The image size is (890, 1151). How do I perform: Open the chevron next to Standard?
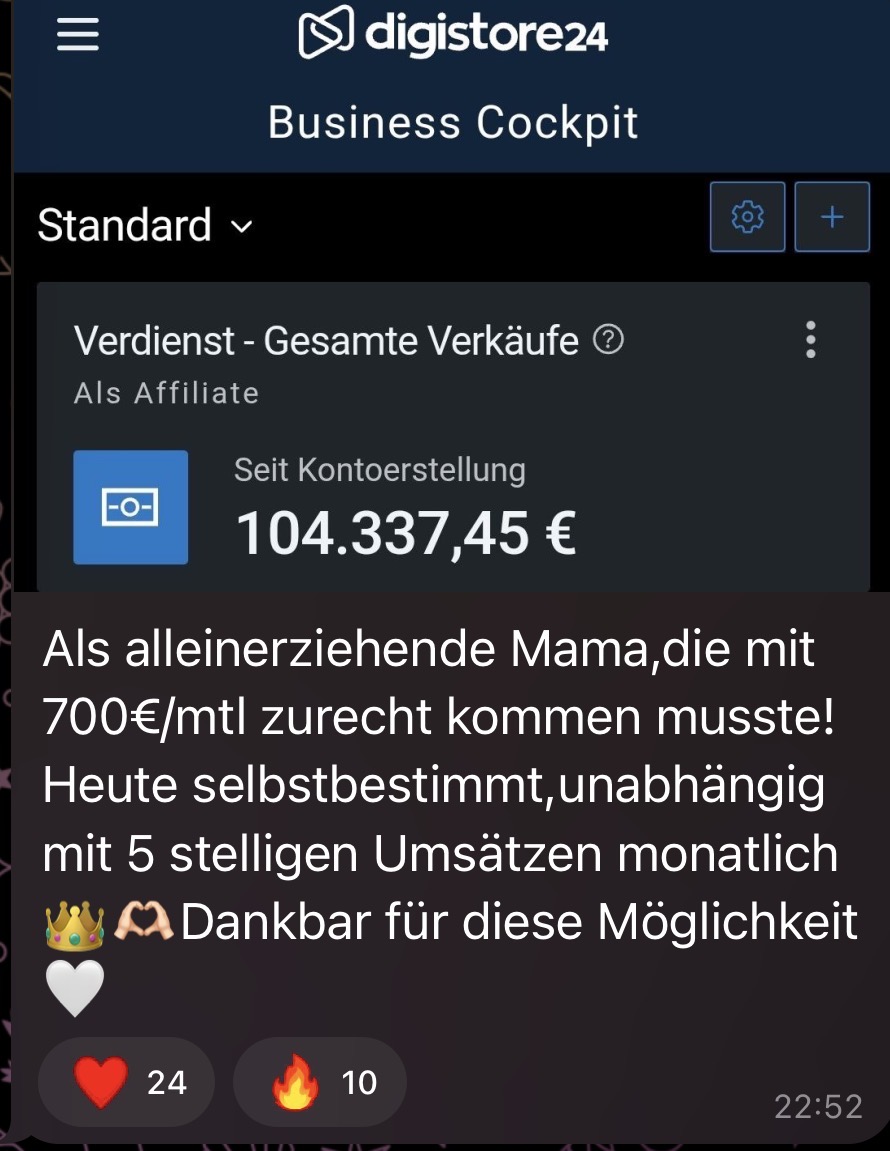243,227
